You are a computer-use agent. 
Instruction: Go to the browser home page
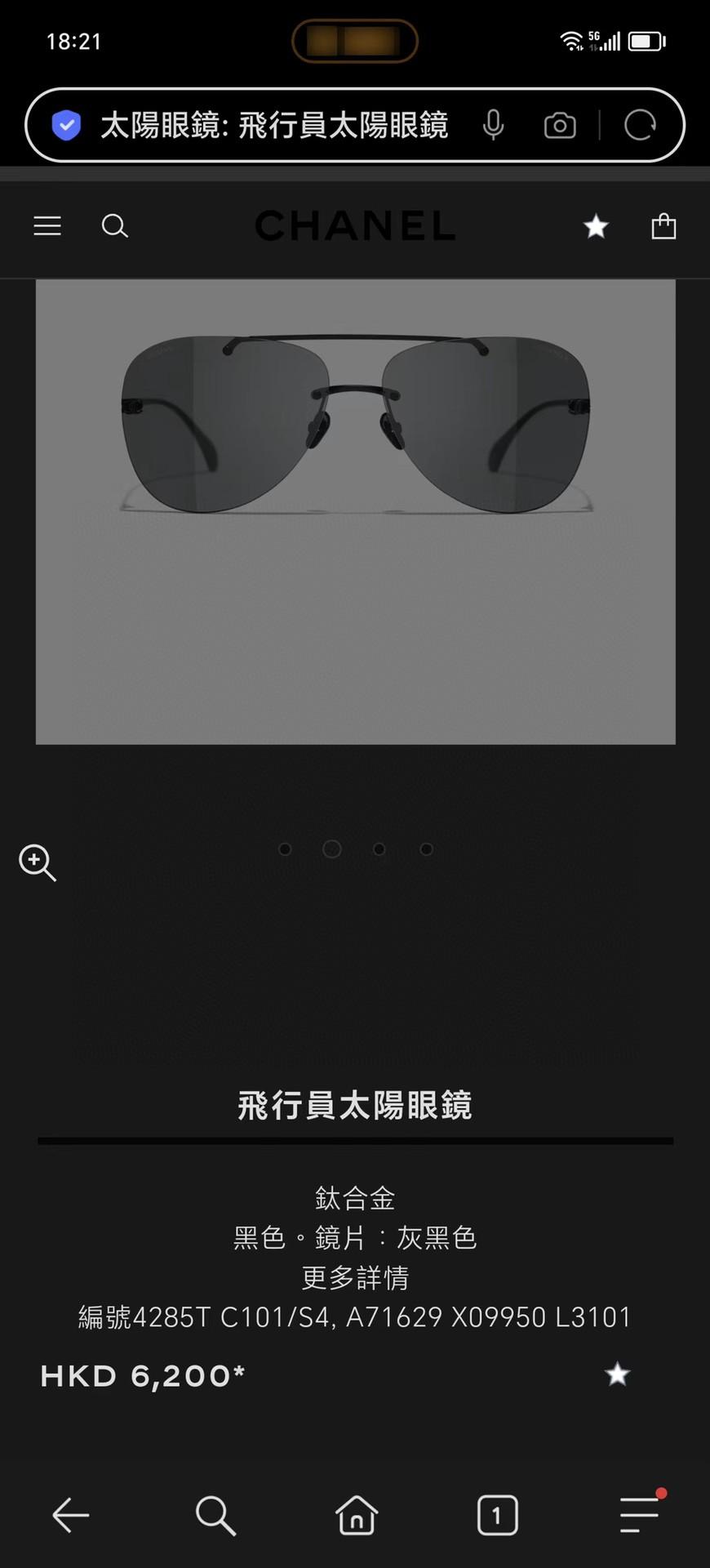coord(357,1516)
